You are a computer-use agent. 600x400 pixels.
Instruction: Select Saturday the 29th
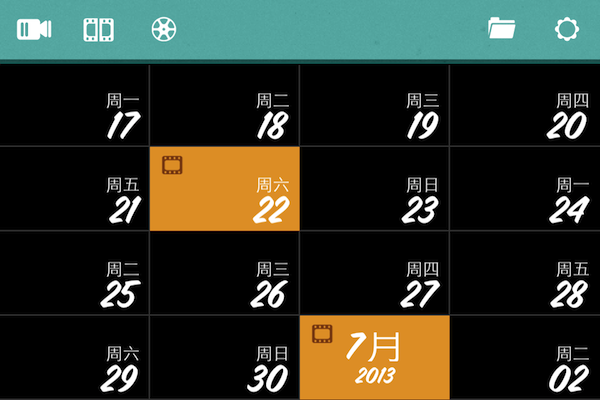[75, 357]
